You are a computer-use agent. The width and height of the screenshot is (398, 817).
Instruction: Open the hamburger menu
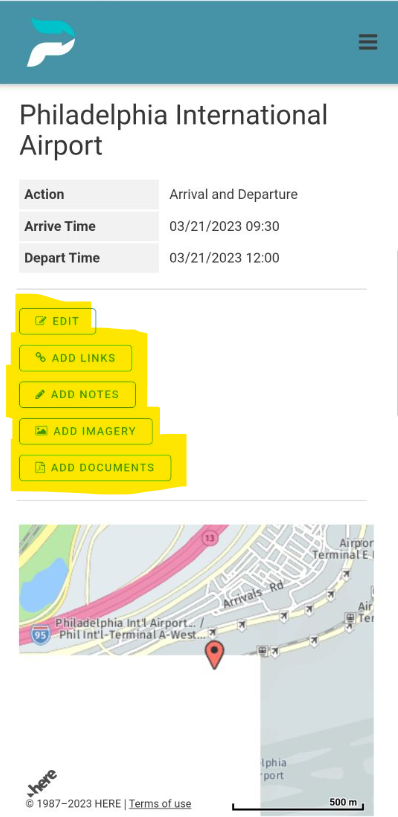pos(368,42)
